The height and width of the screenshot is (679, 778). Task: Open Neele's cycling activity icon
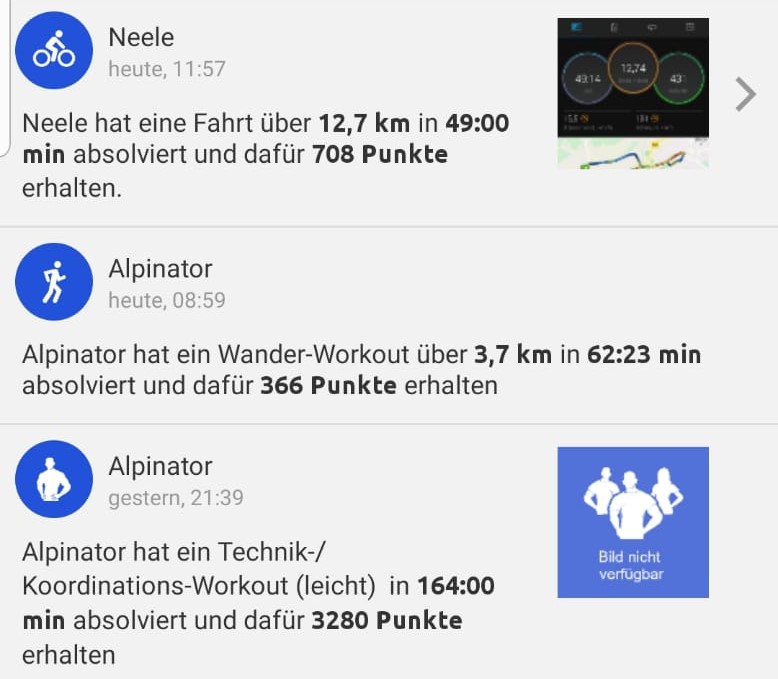coord(54,51)
